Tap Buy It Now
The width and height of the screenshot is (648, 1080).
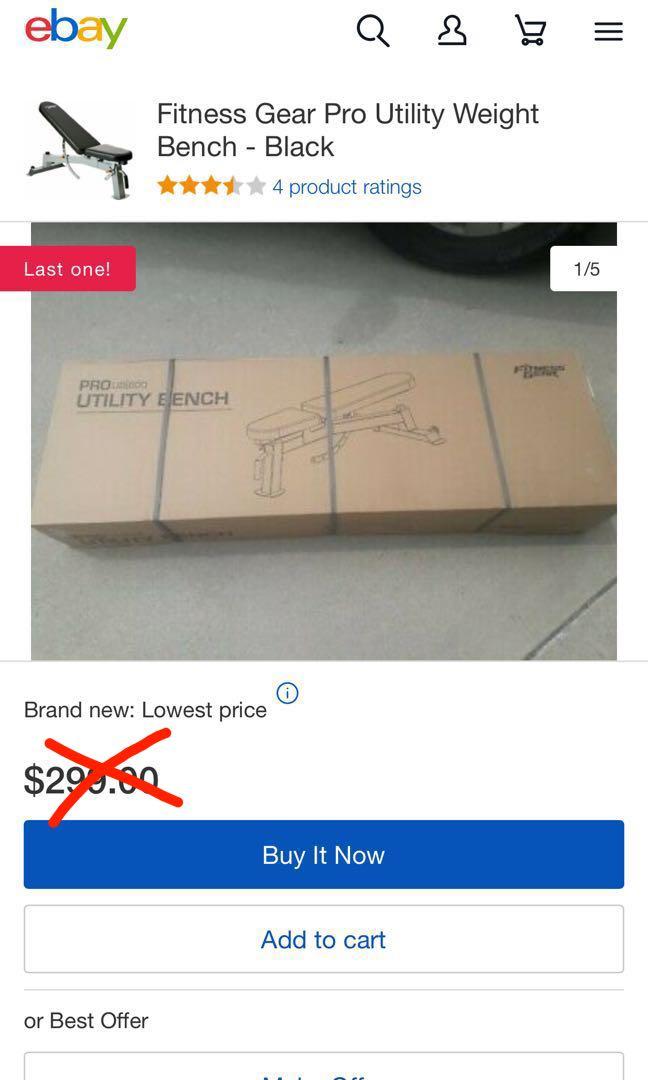(324, 855)
